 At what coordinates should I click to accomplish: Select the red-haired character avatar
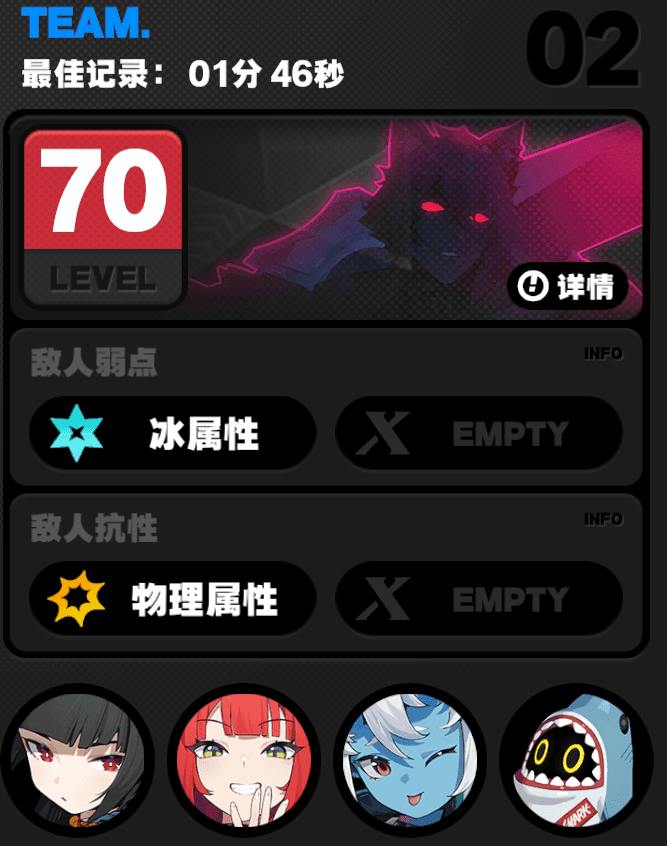pos(243,760)
